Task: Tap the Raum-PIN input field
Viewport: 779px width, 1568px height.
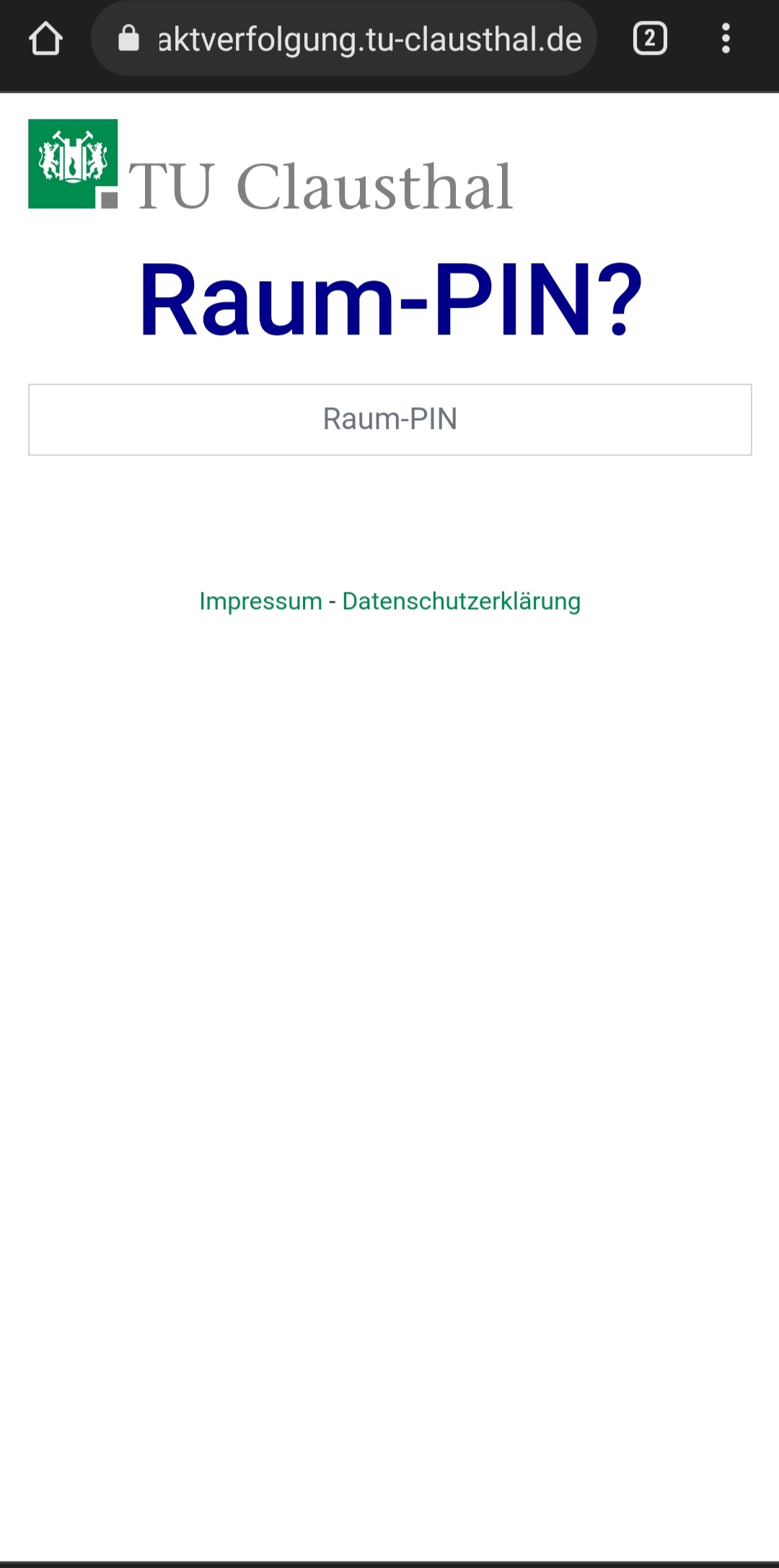Action: (x=389, y=420)
